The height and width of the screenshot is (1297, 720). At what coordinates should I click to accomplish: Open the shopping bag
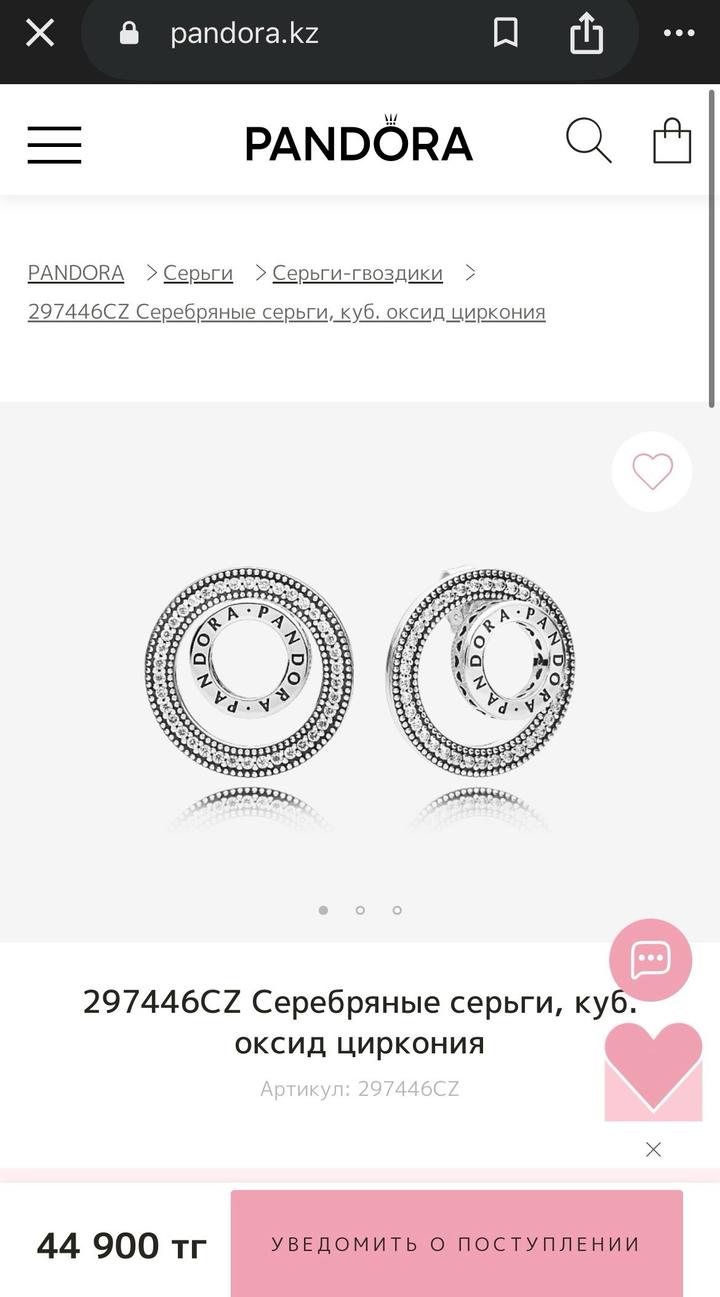(x=672, y=140)
